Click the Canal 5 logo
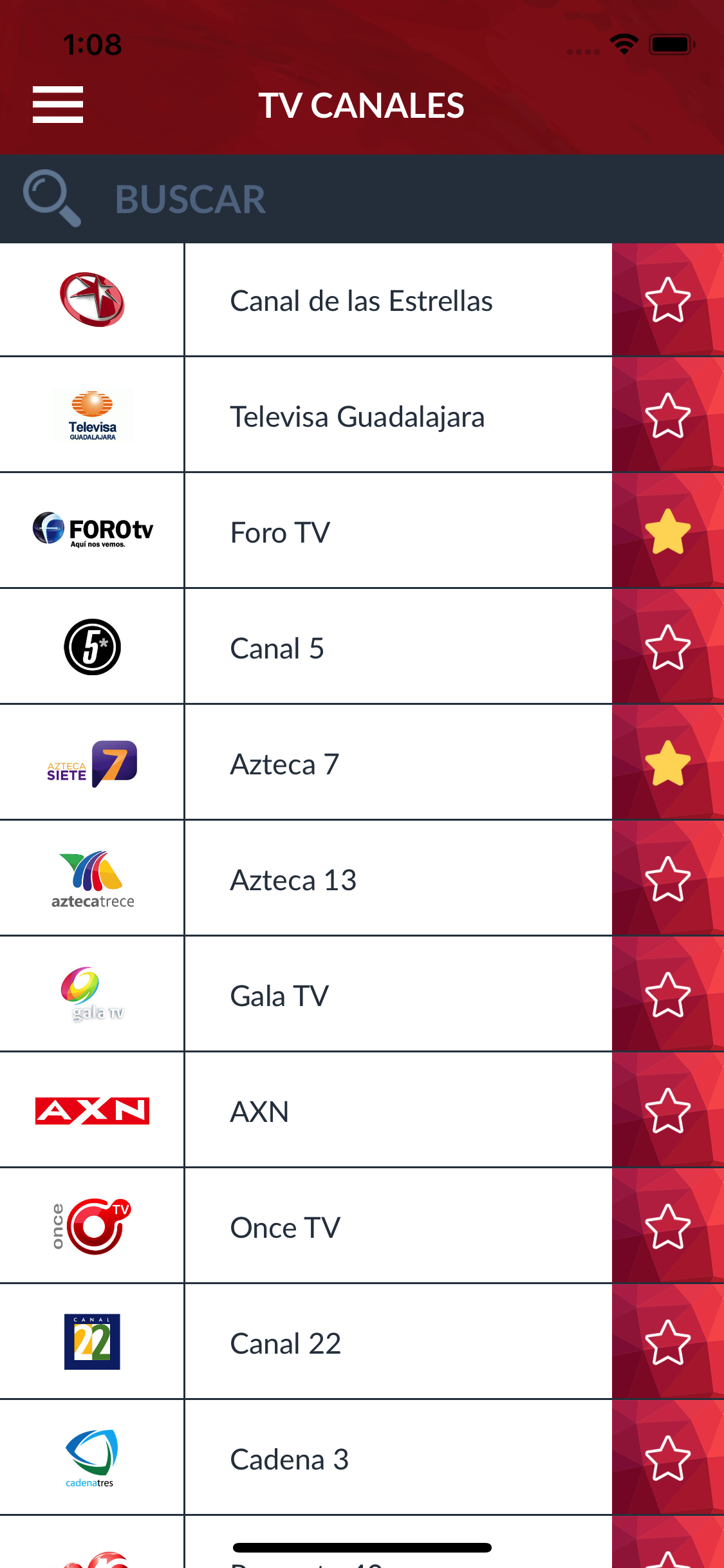Viewport: 724px width, 1568px height. (x=92, y=647)
